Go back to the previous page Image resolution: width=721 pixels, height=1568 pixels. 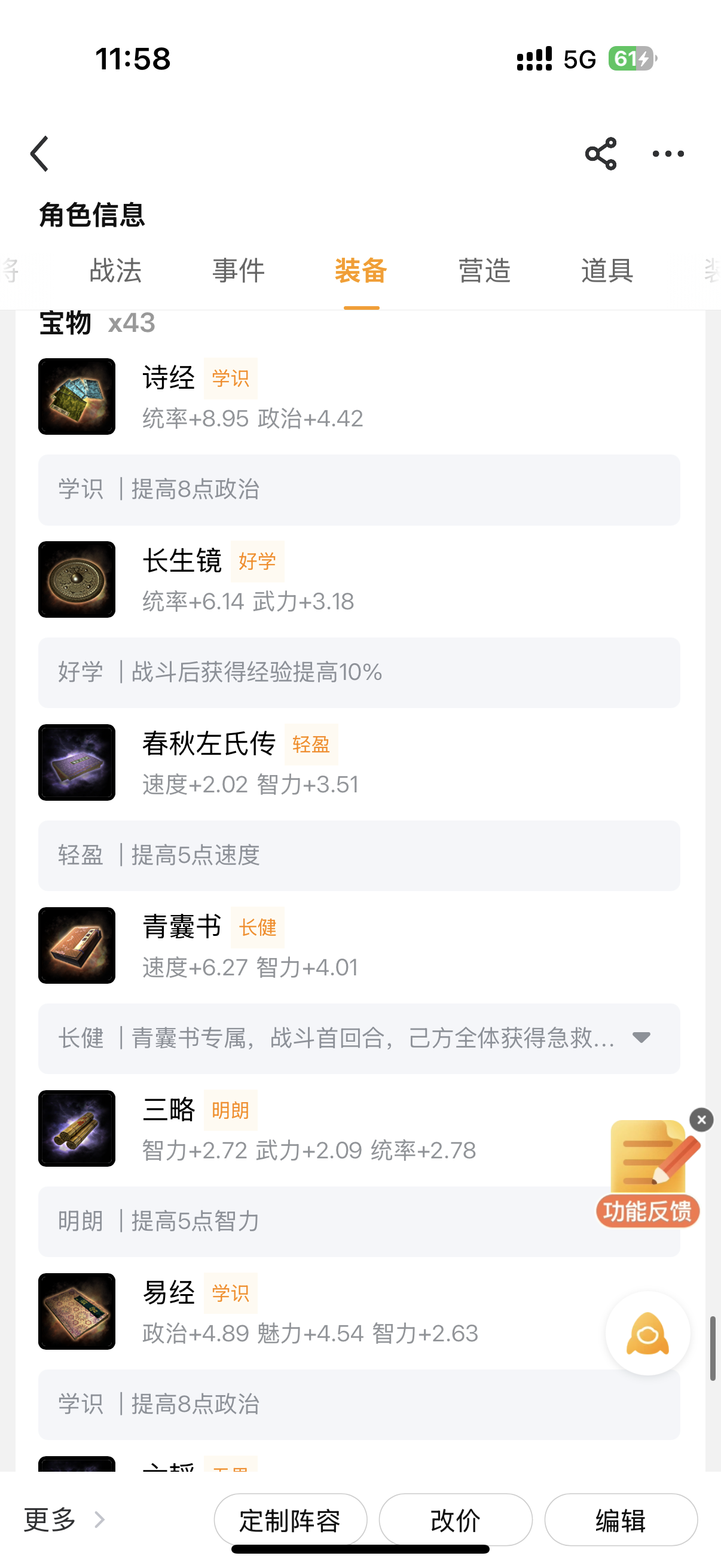(x=39, y=153)
